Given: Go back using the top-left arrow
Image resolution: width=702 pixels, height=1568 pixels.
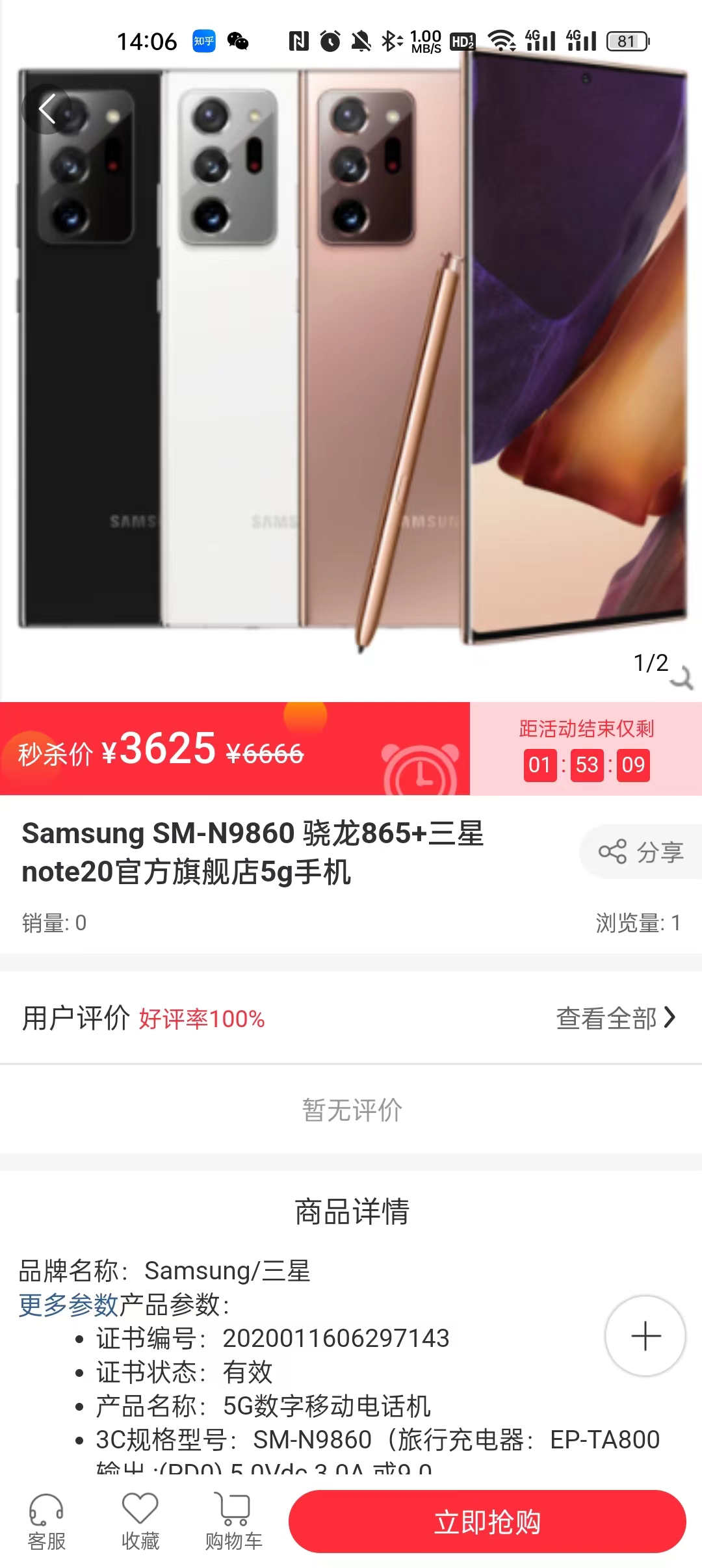Looking at the screenshot, I should click(47, 109).
